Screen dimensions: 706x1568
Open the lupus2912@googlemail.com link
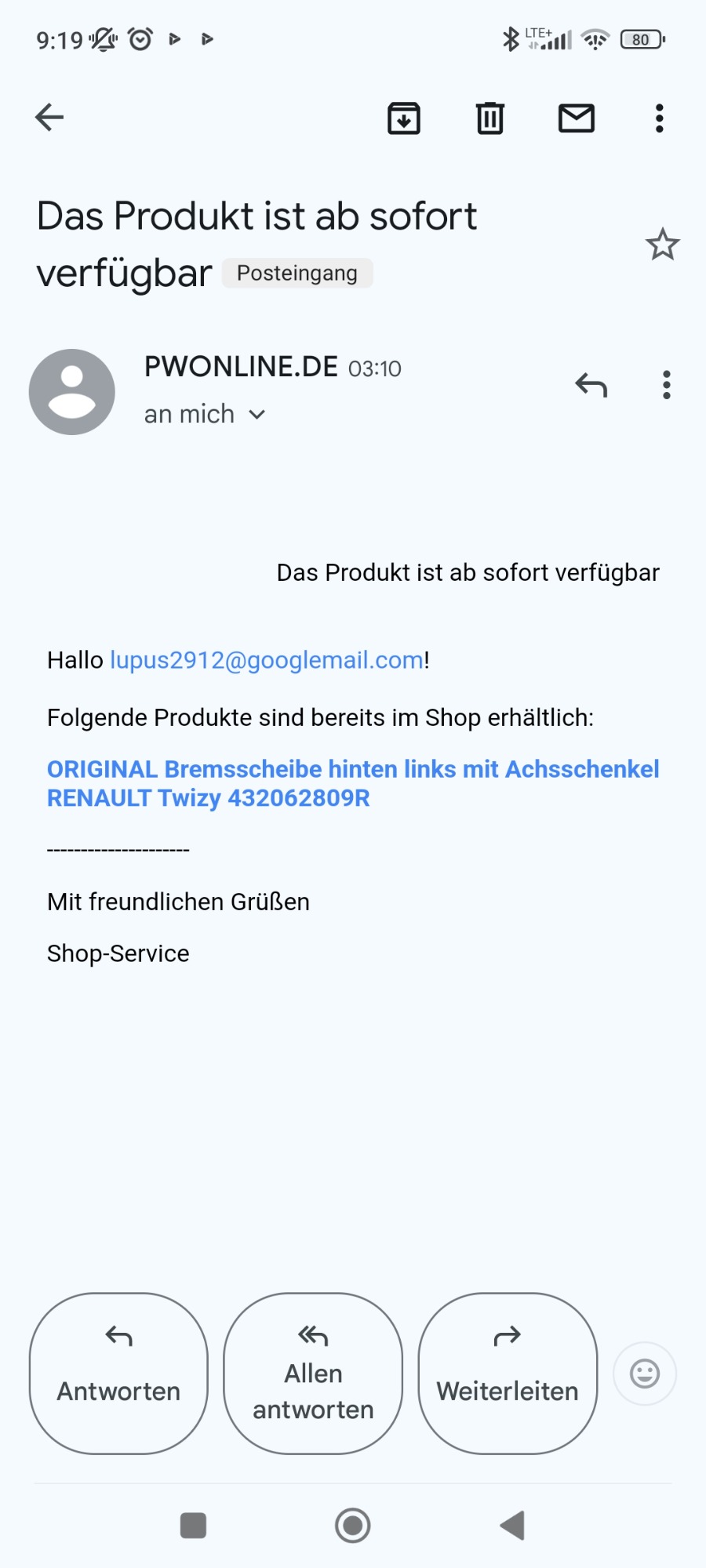point(267,660)
